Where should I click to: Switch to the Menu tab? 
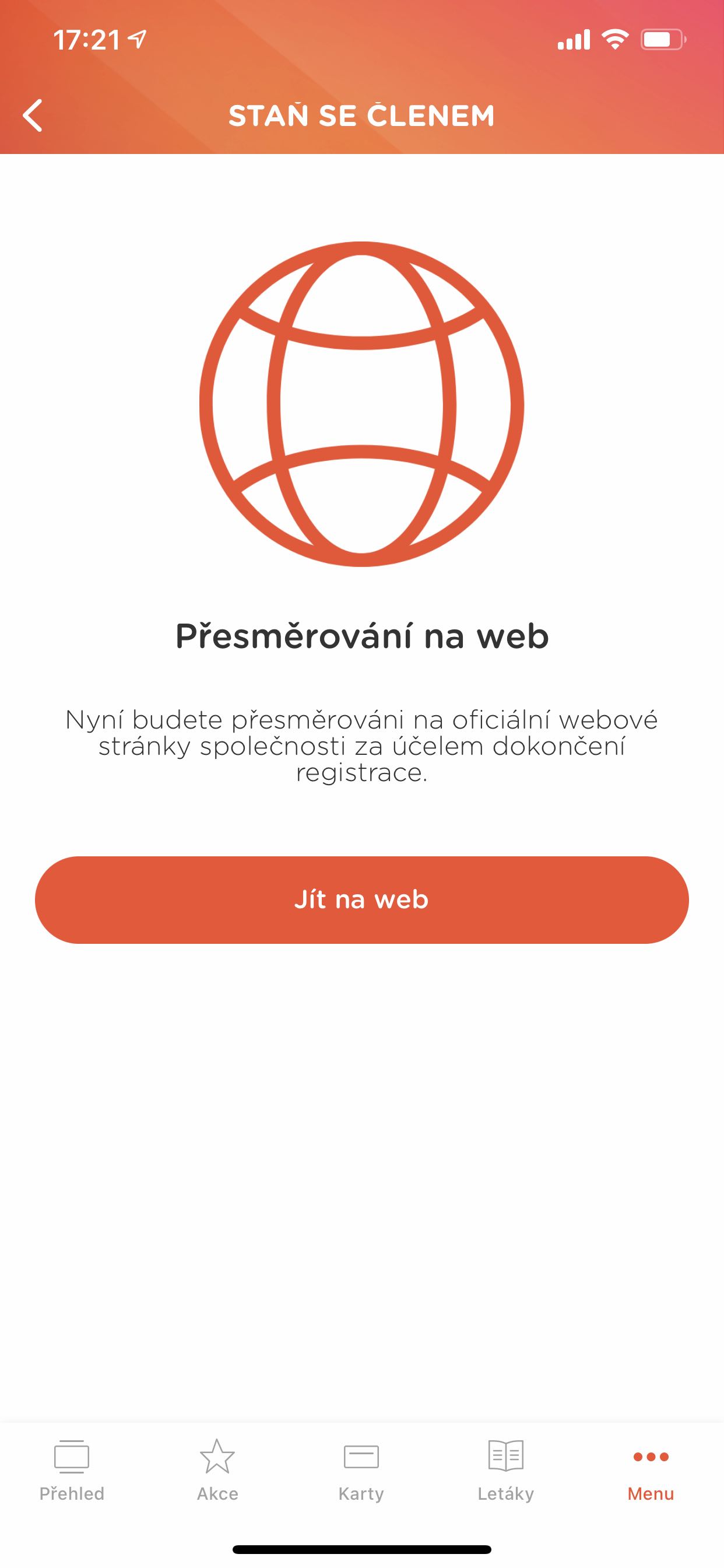pyautogui.click(x=651, y=1469)
